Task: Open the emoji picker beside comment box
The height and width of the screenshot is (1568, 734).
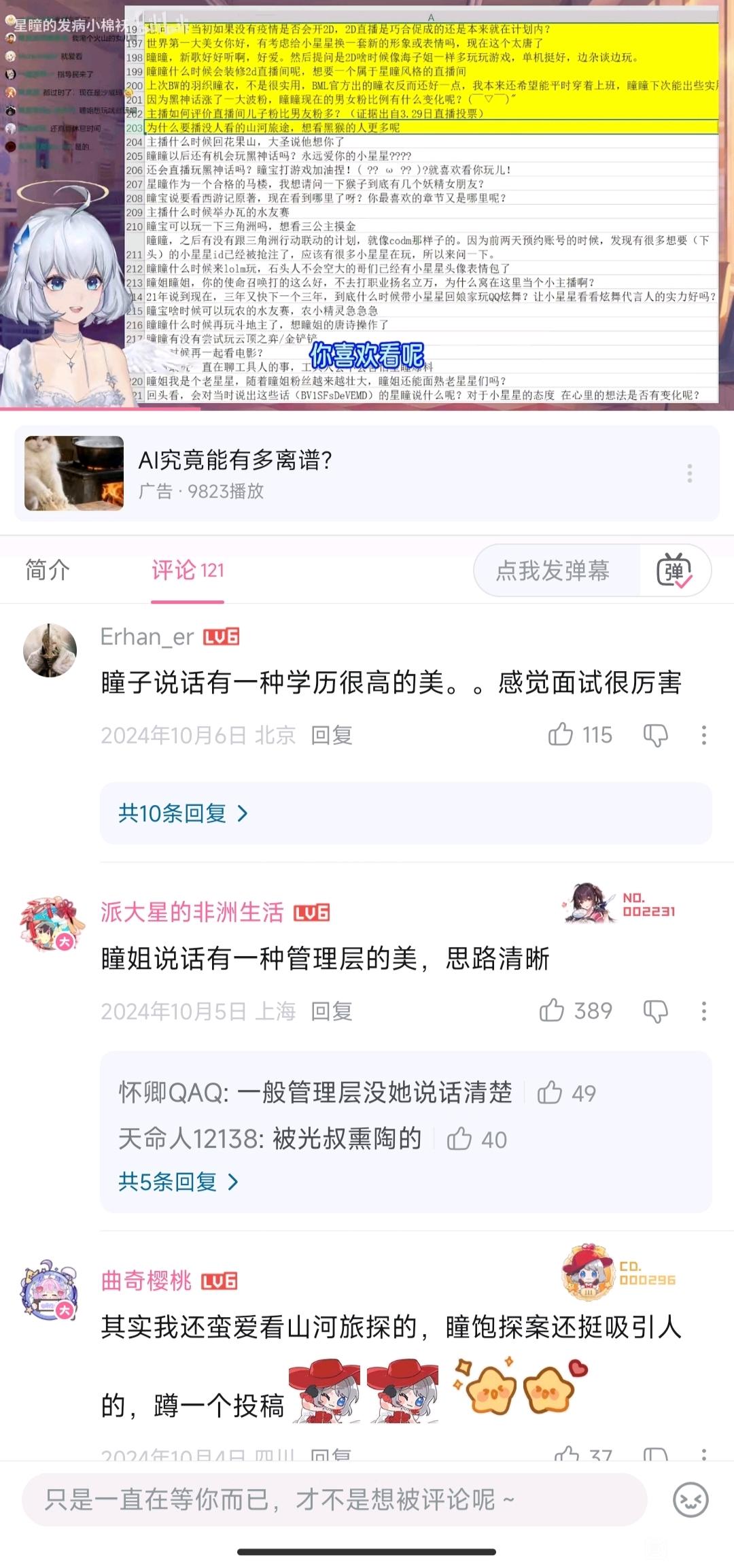Action: (691, 1499)
